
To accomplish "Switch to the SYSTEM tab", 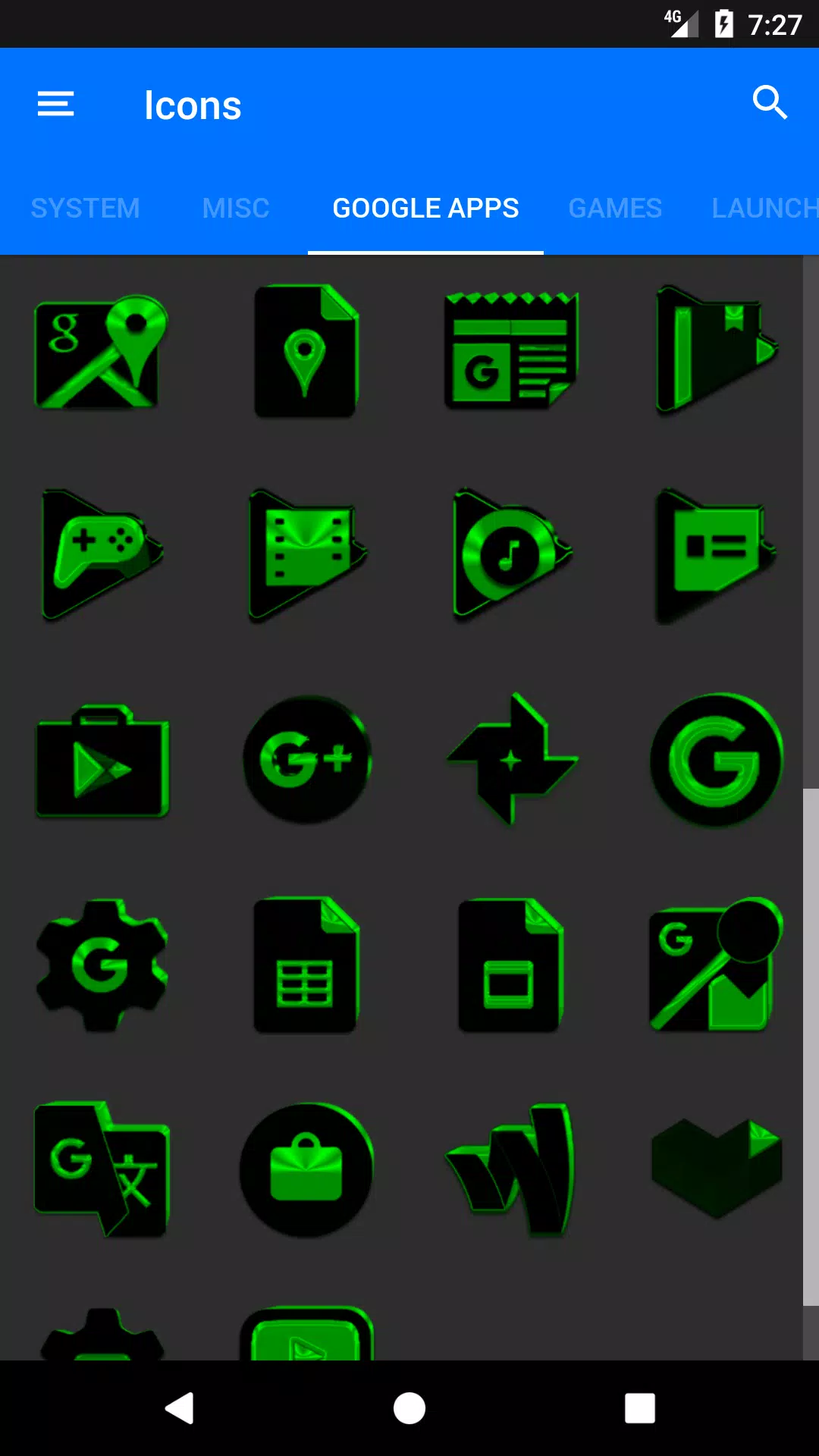I will click(85, 208).
